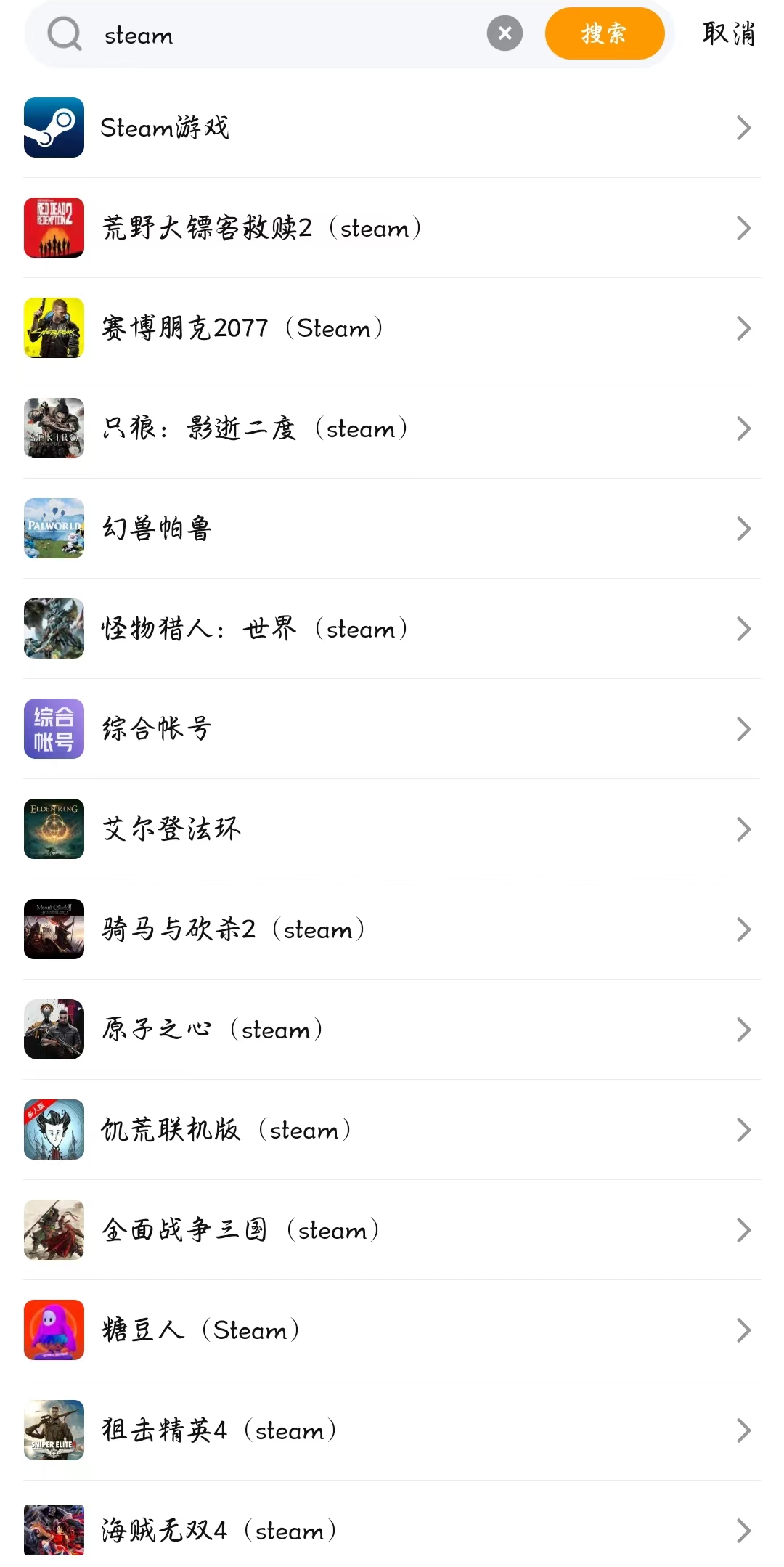The width and height of the screenshot is (784, 1567).
Task: Go to the 艾尔登法环 result
Action: pyautogui.click(x=392, y=829)
